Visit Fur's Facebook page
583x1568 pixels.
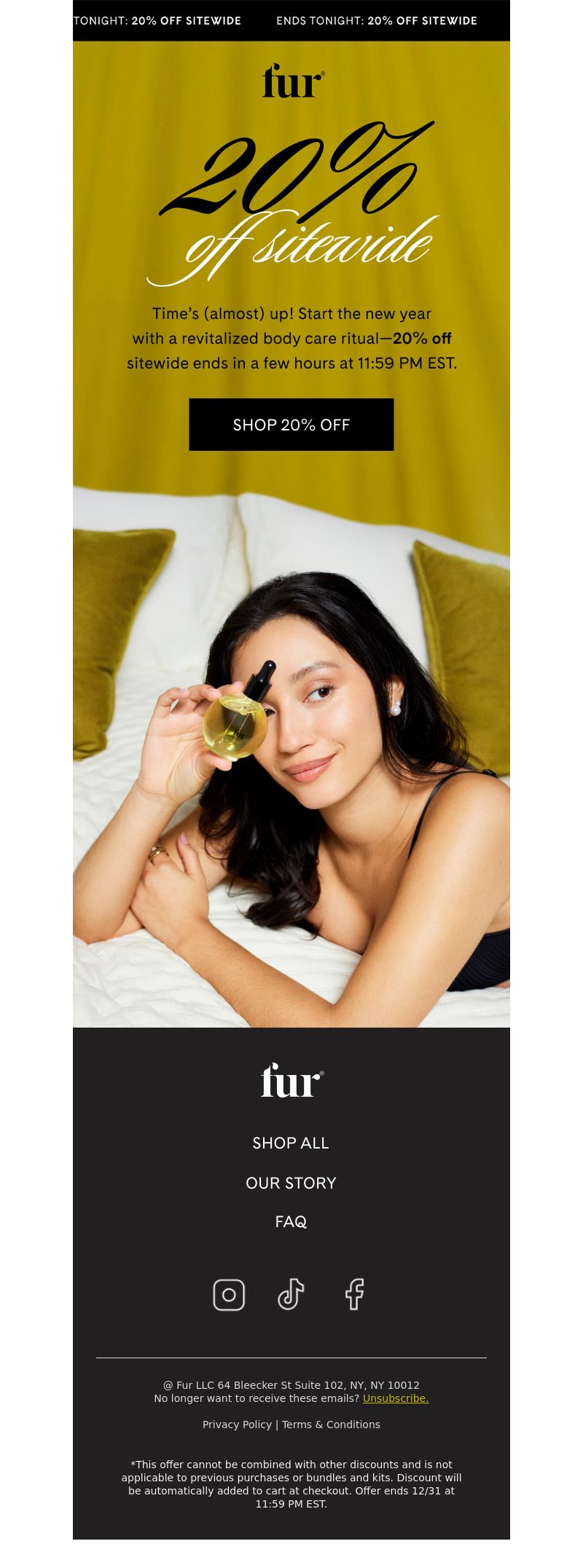[x=354, y=1295]
